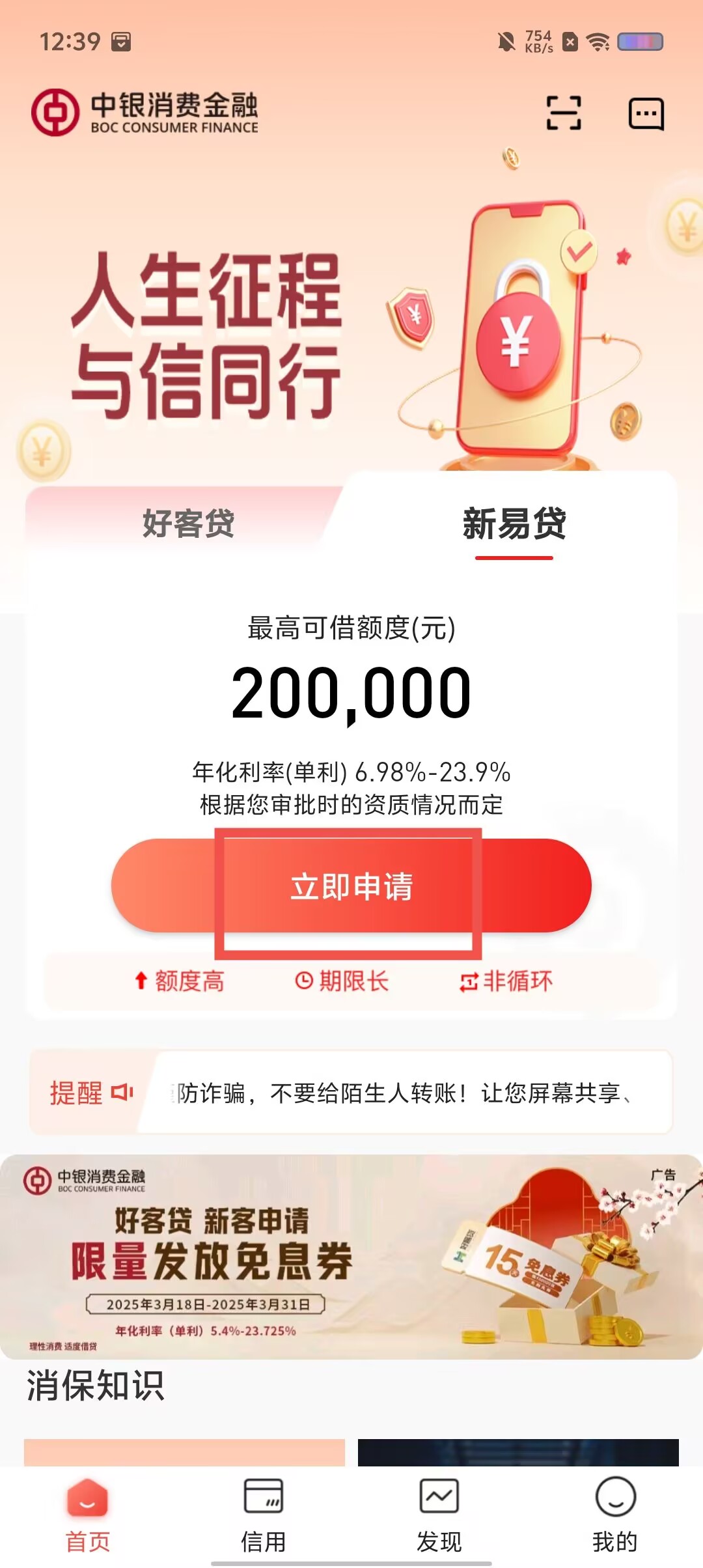Select the 新易贷 tab
This screenshot has width=703, height=1568.
[514, 525]
